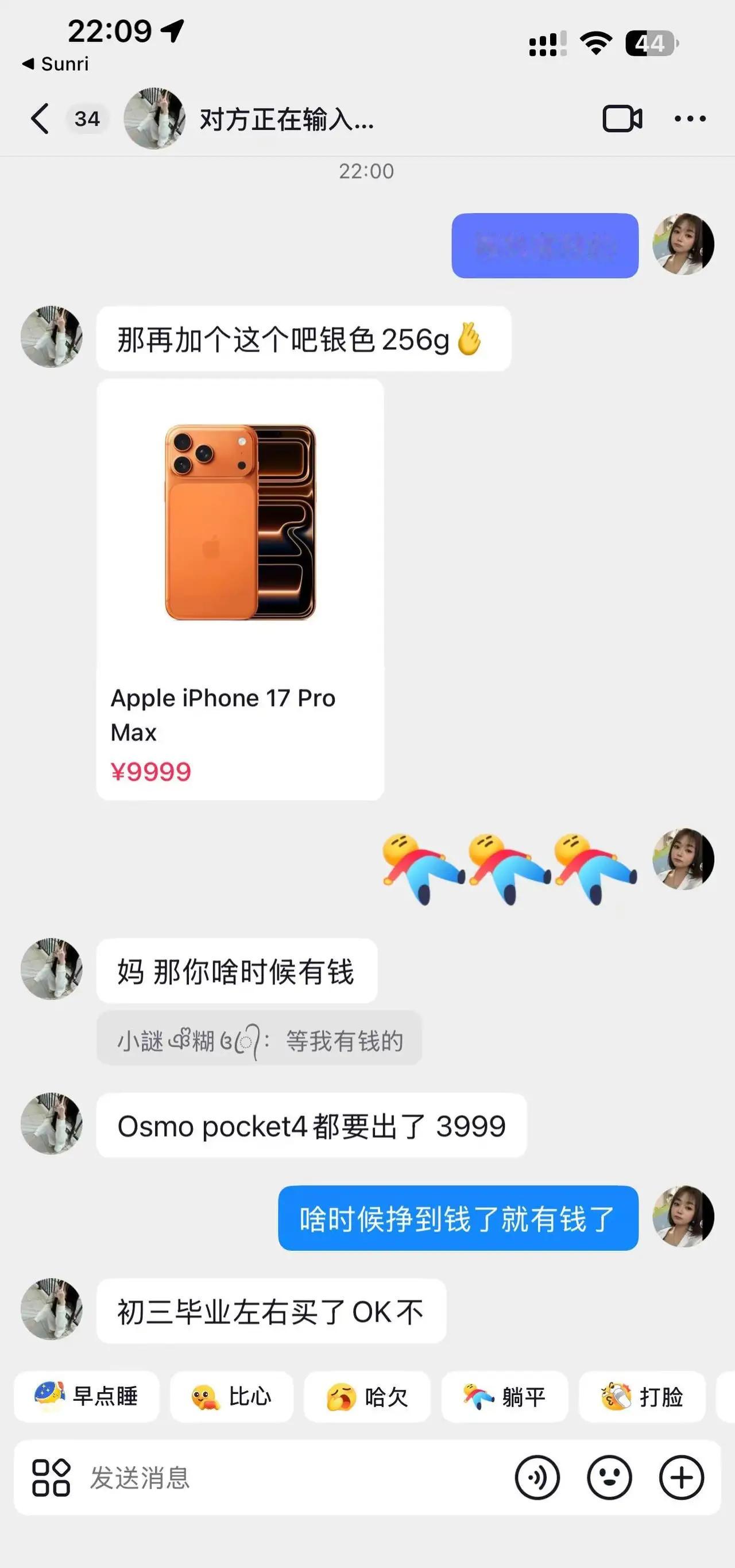Tap the contact avatar in the header

tap(155, 119)
